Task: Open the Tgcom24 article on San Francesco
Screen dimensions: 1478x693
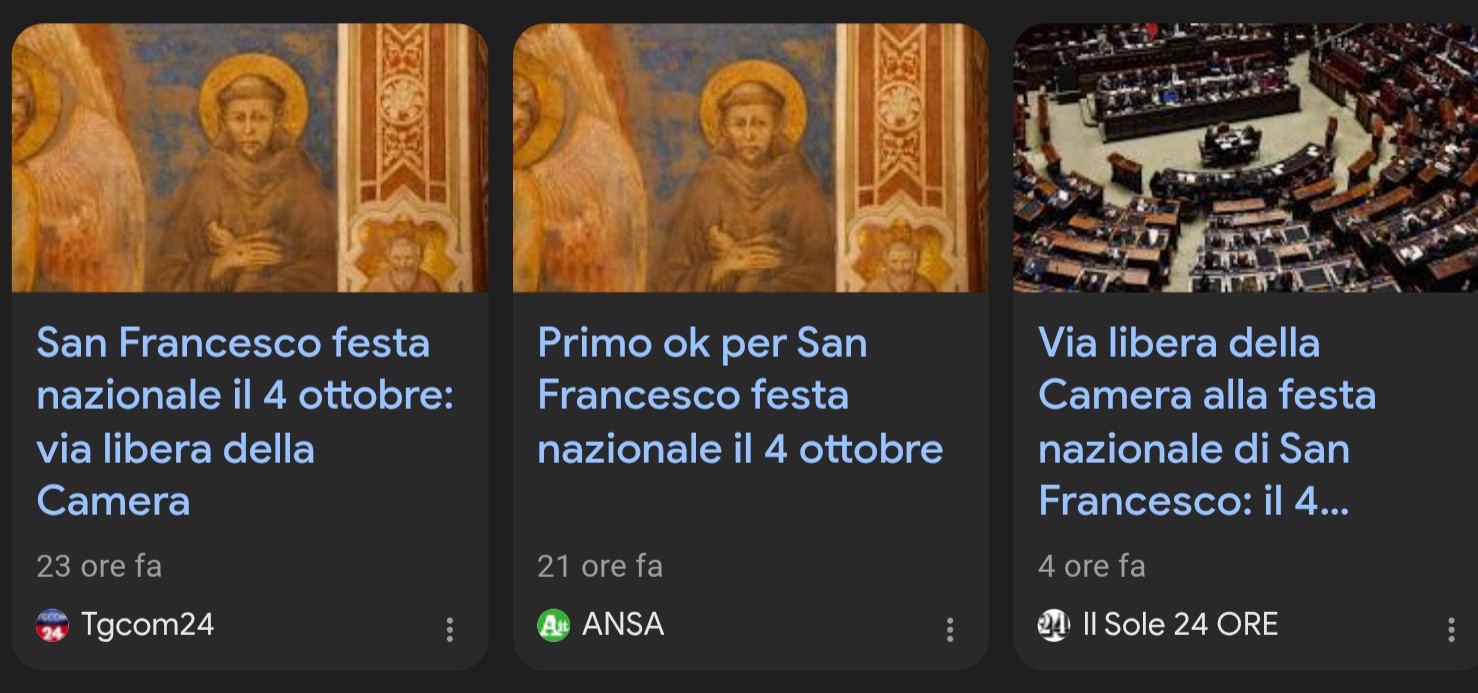Action: pyautogui.click(x=245, y=421)
